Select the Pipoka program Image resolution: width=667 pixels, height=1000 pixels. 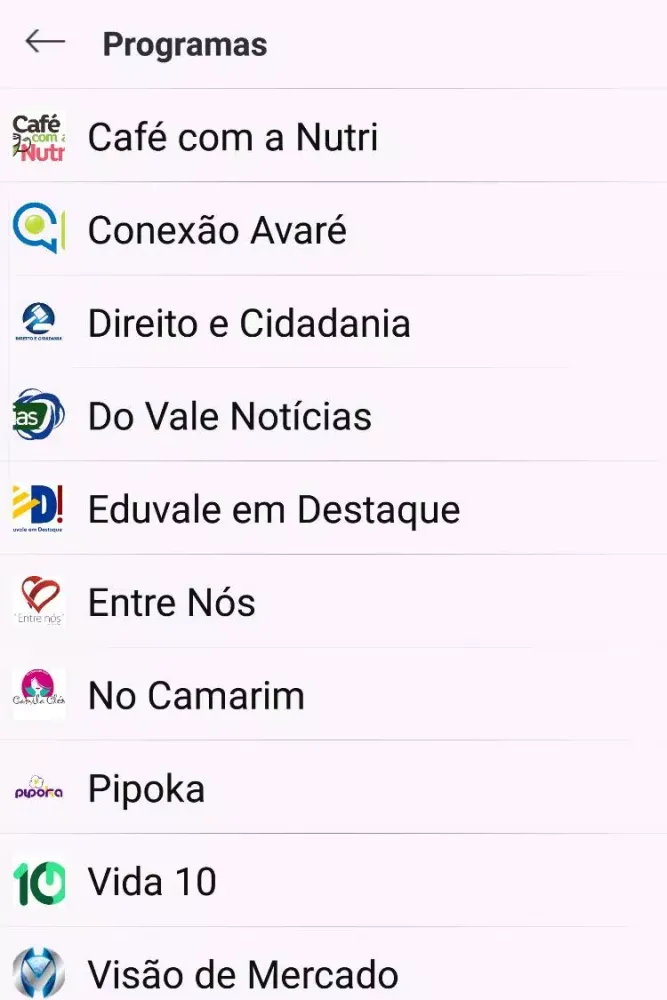click(x=146, y=788)
